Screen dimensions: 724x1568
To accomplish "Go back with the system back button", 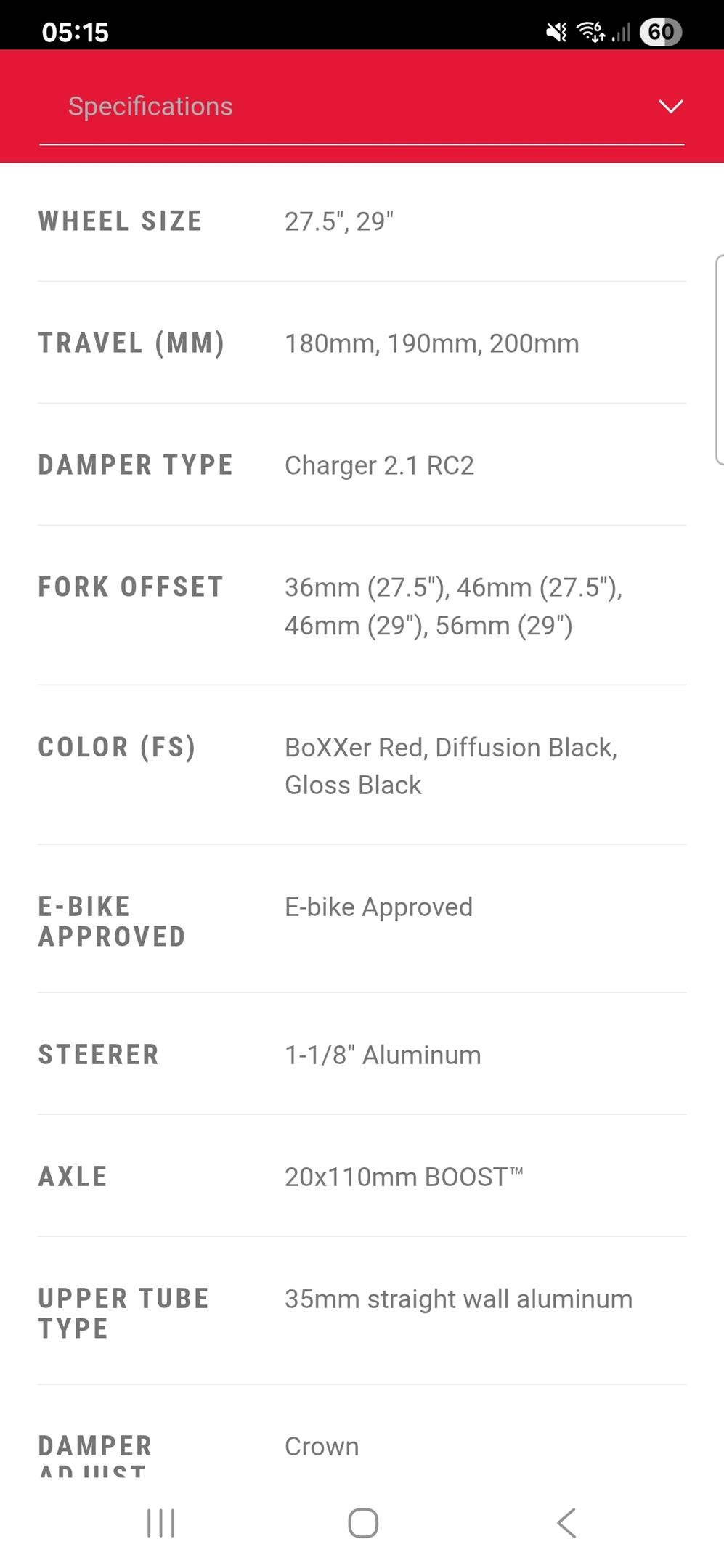I will click(566, 1522).
